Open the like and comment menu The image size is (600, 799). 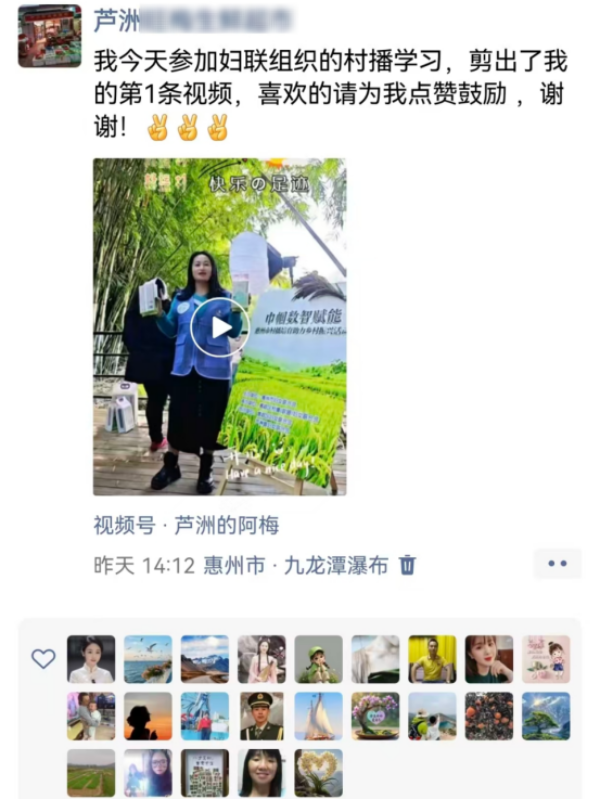557,564
